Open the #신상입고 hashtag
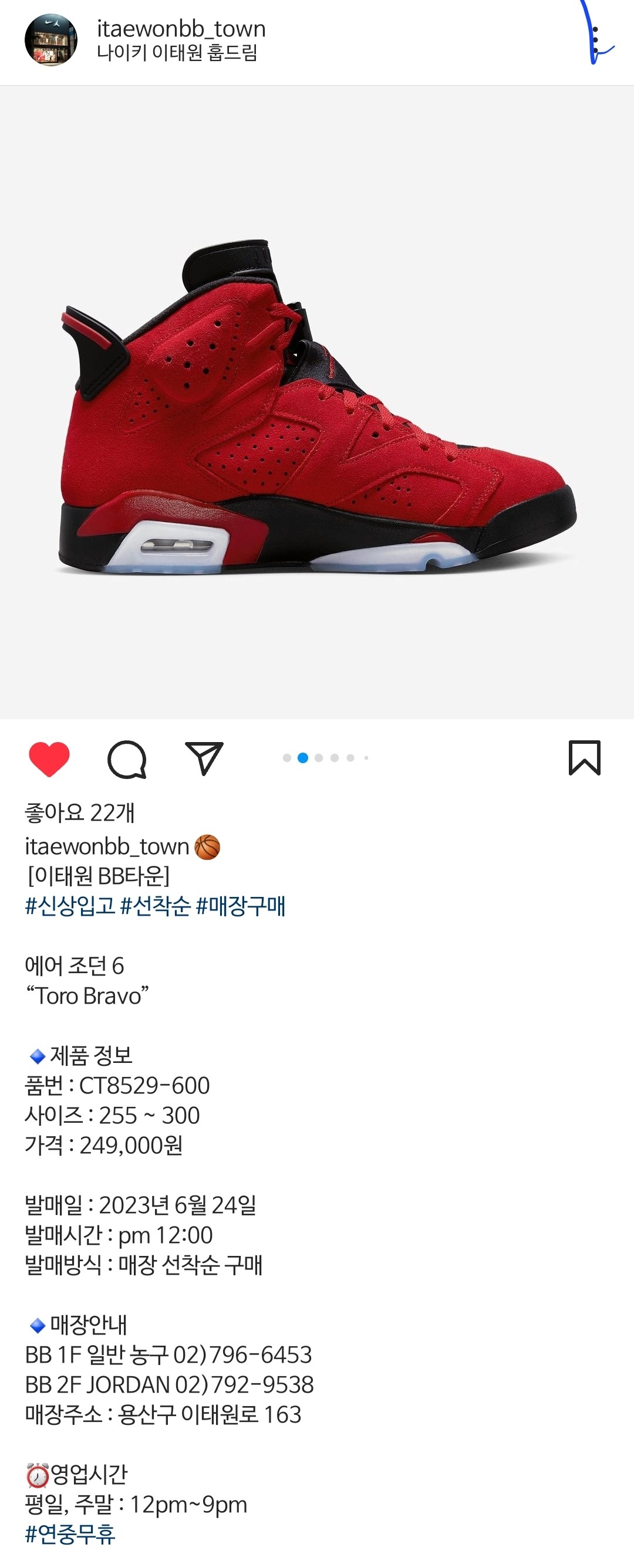This screenshot has width=634, height=1568. [69, 906]
